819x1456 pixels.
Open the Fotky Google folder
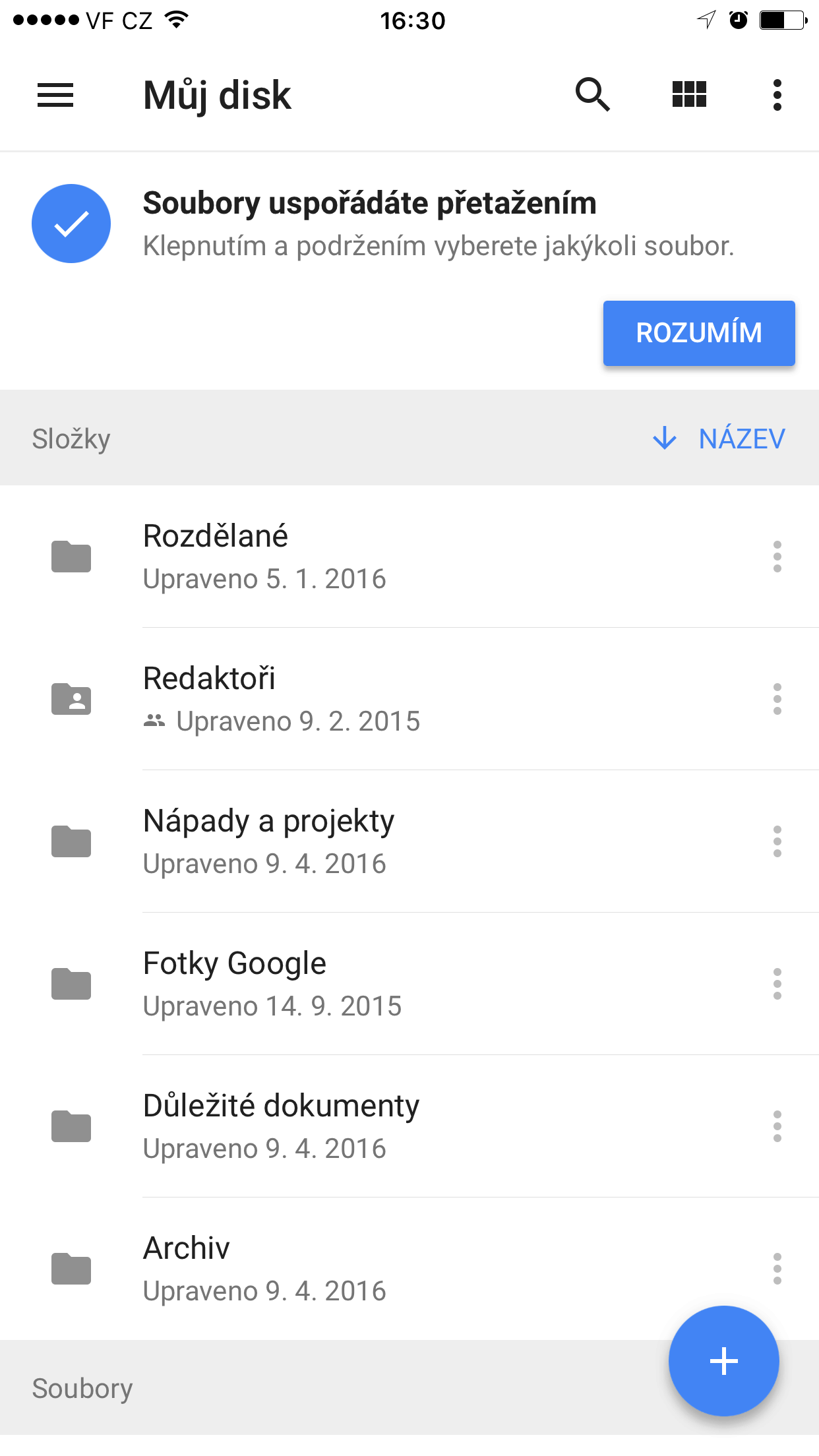pyautogui.click(x=409, y=984)
